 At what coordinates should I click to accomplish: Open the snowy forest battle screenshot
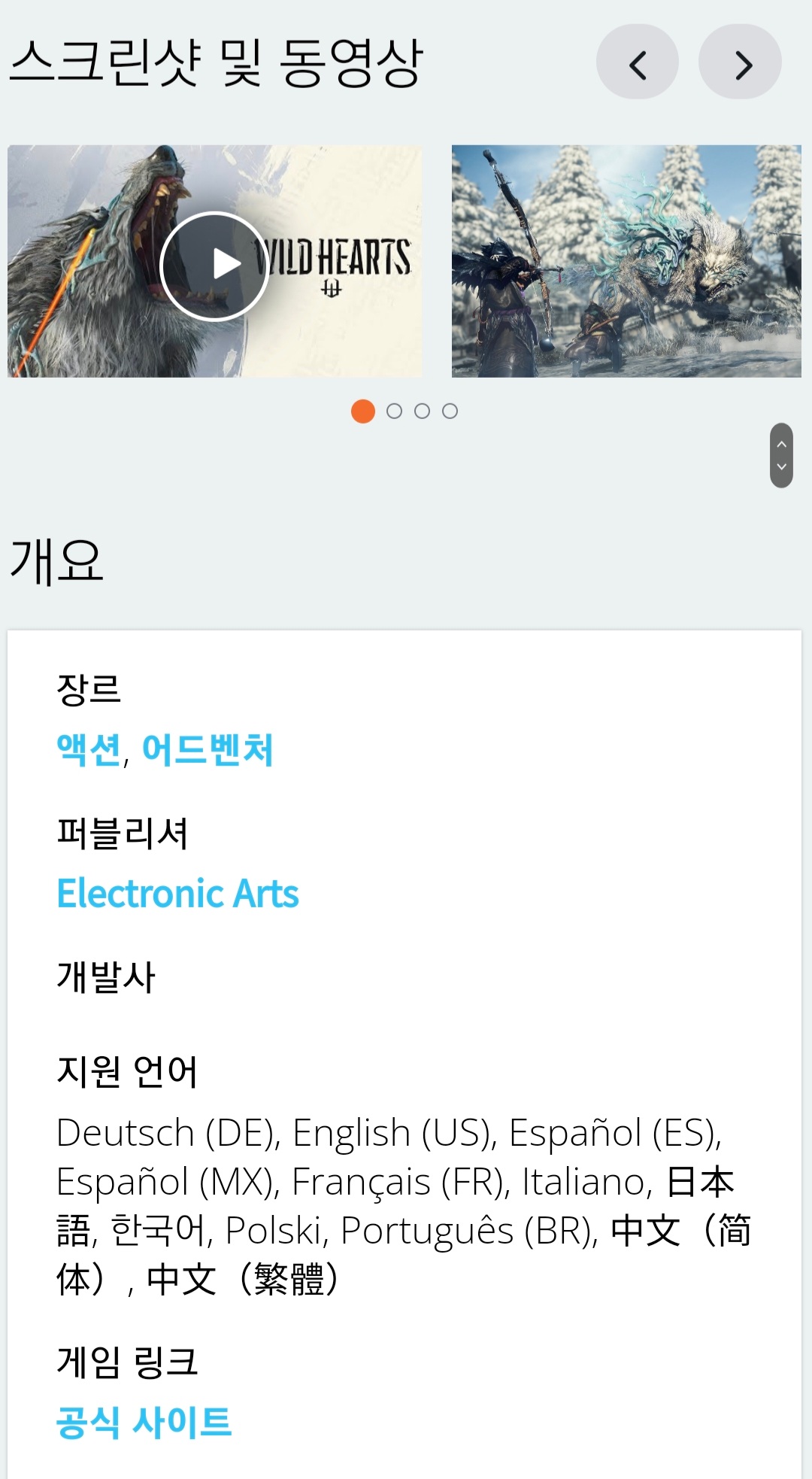pyautogui.click(x=626, y=261)
